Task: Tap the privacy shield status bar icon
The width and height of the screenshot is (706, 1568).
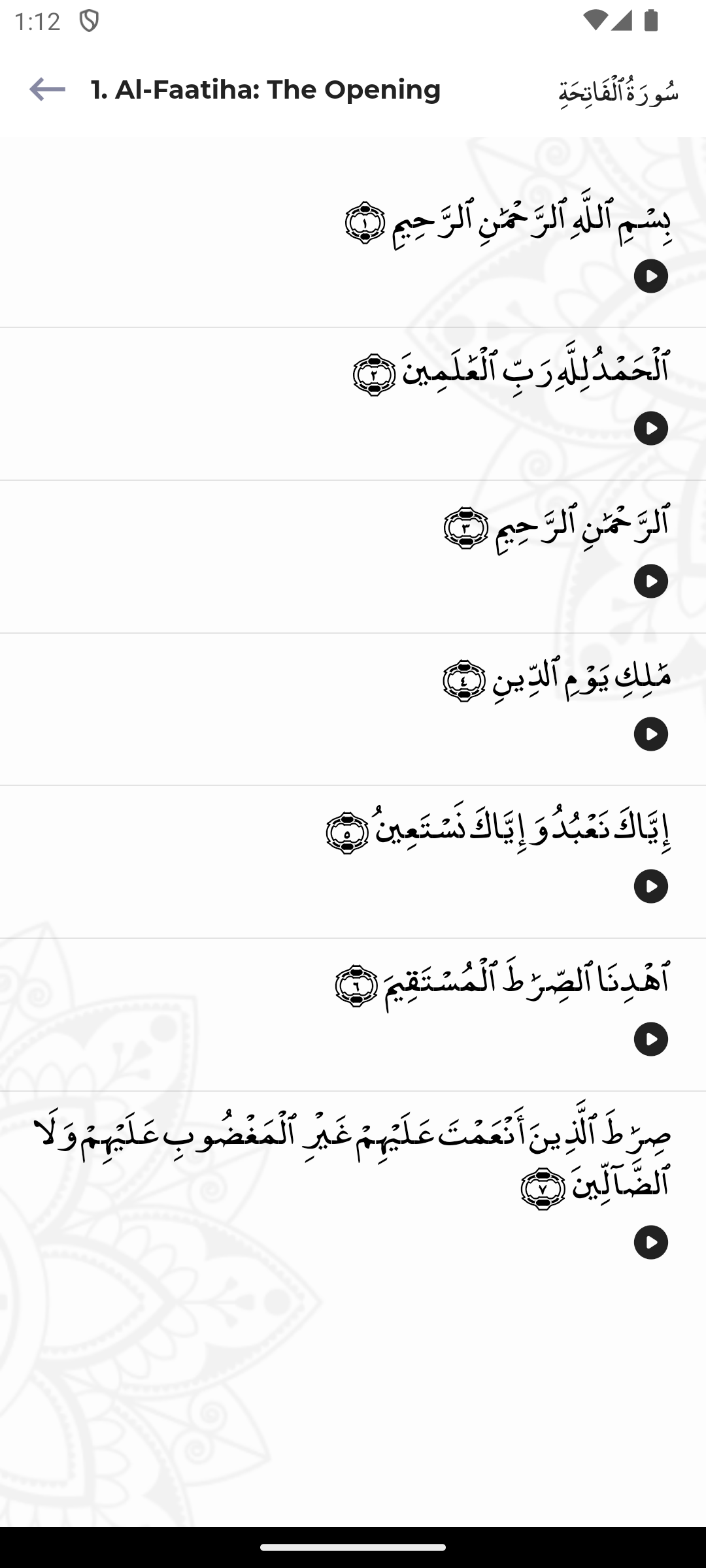Action: [88, 20]
